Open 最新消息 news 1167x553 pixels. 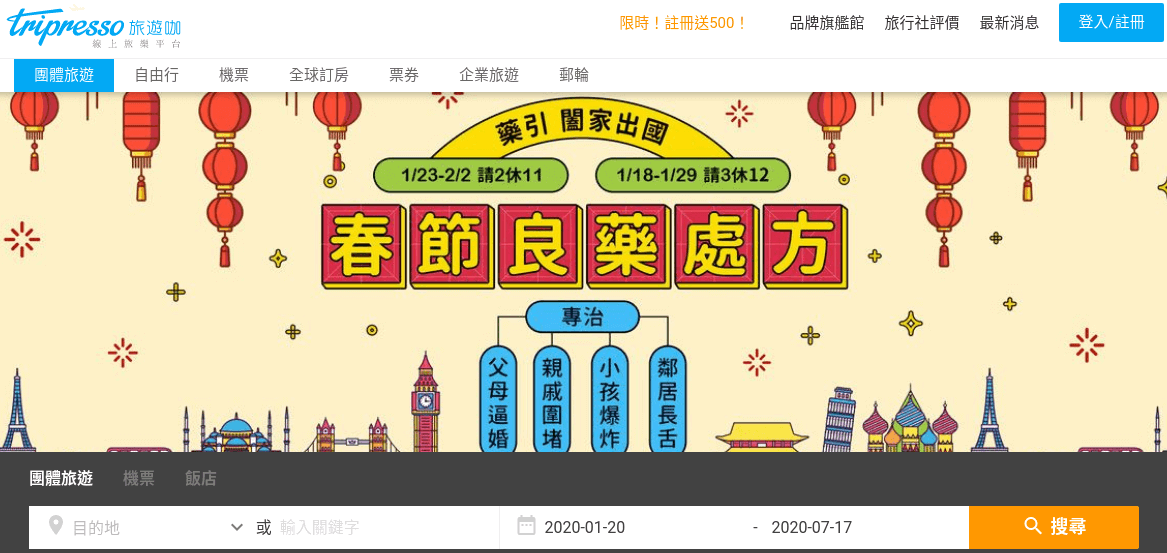coord(1009,23)
